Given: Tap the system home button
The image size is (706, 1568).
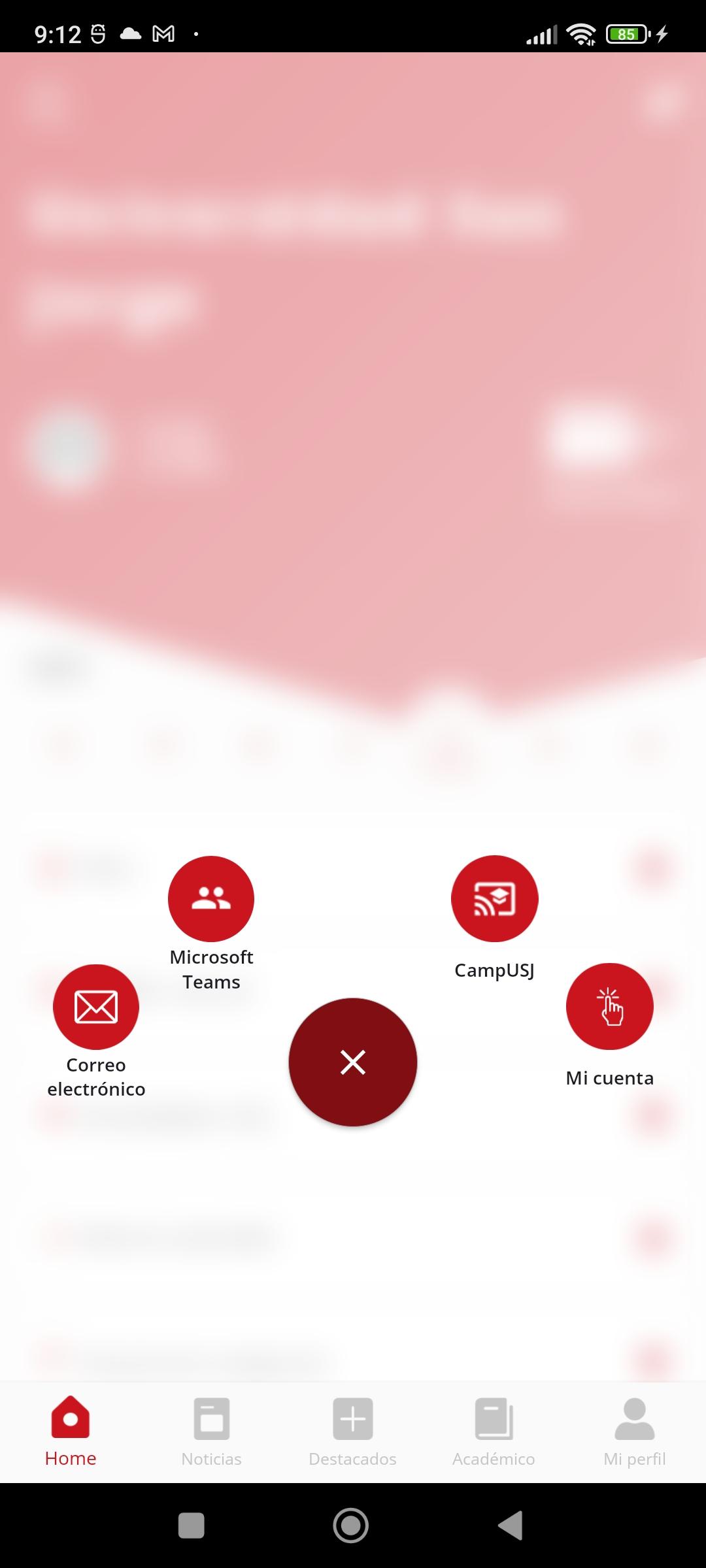Looking at the screenshot, I should pos(351,1526).
